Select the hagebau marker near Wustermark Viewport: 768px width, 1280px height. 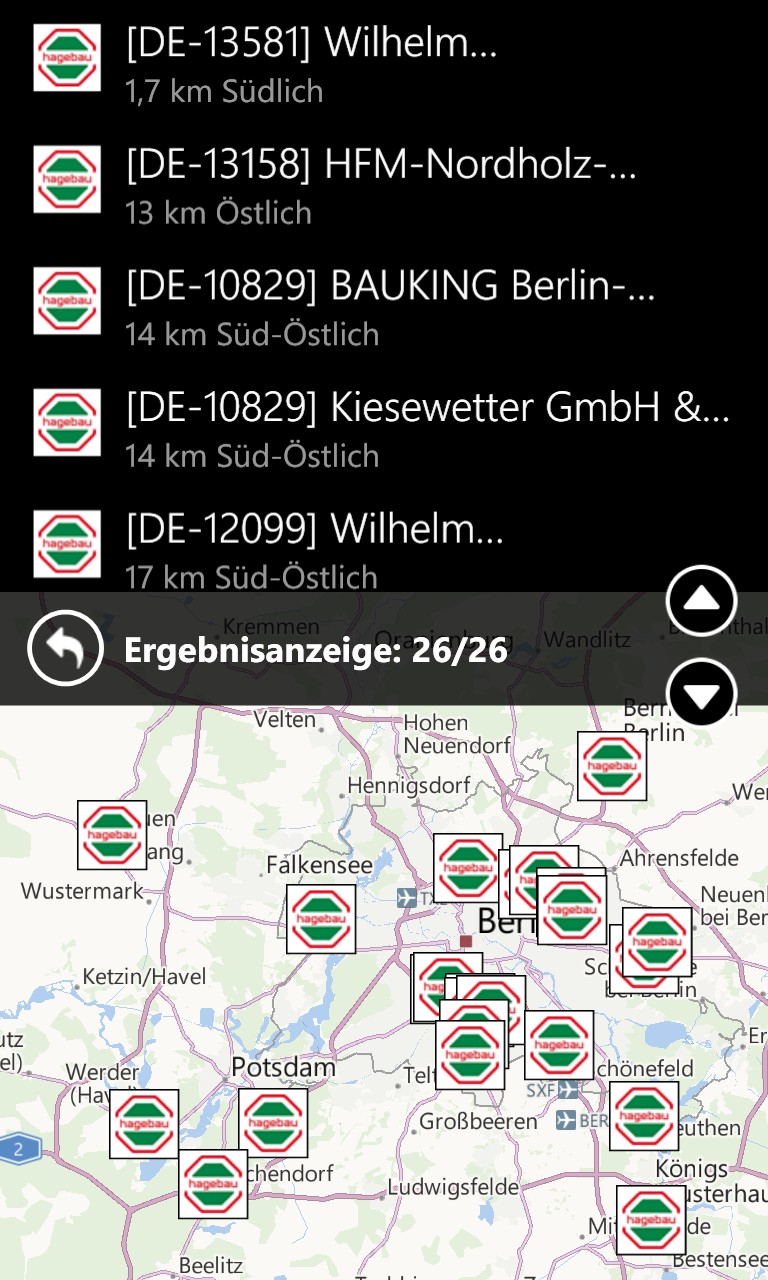tap(112, 834)
